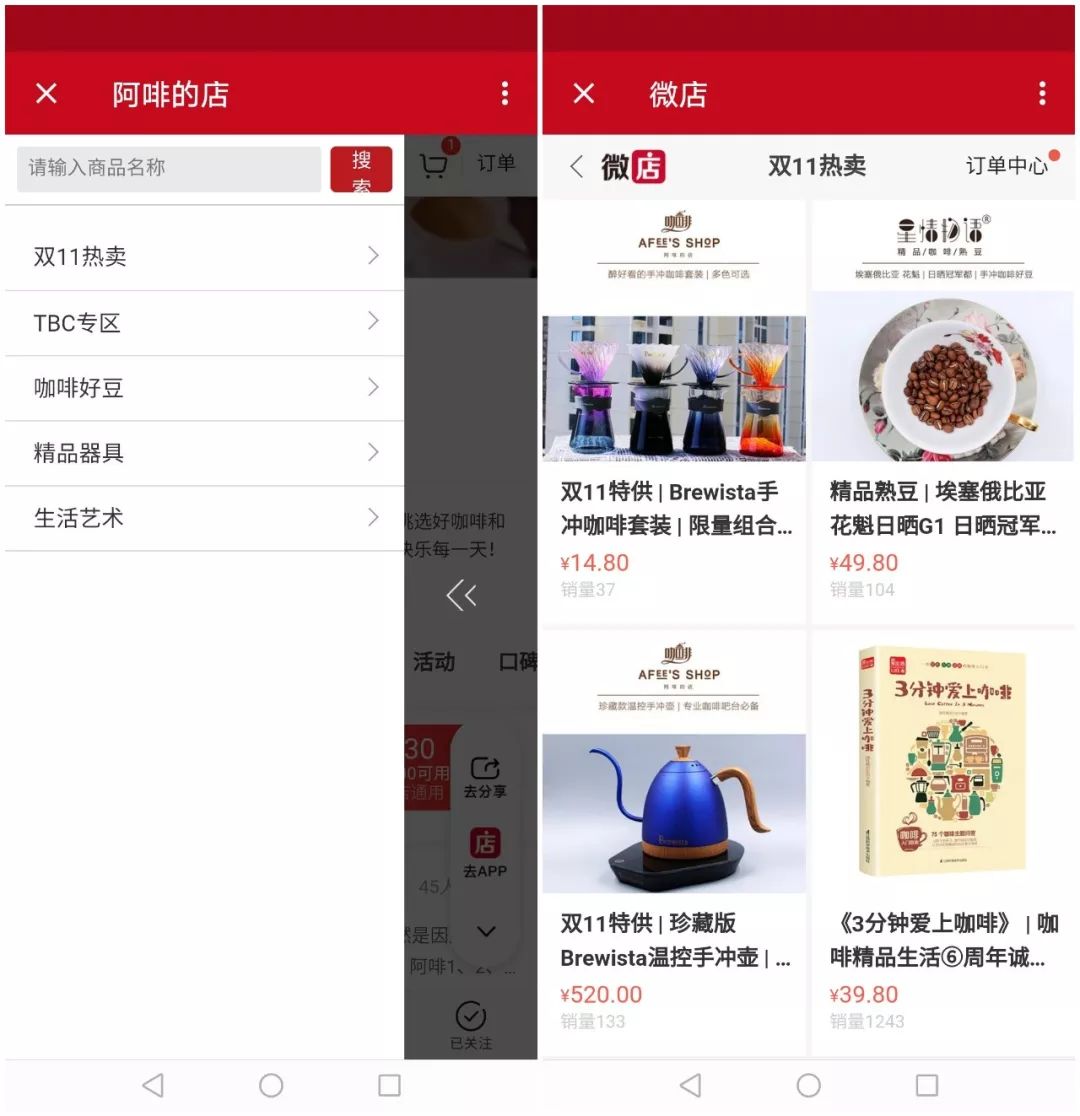Open the 咖啡好豆 category
The width and height of the screenshot is (1080, 1116).
(204, 388)
